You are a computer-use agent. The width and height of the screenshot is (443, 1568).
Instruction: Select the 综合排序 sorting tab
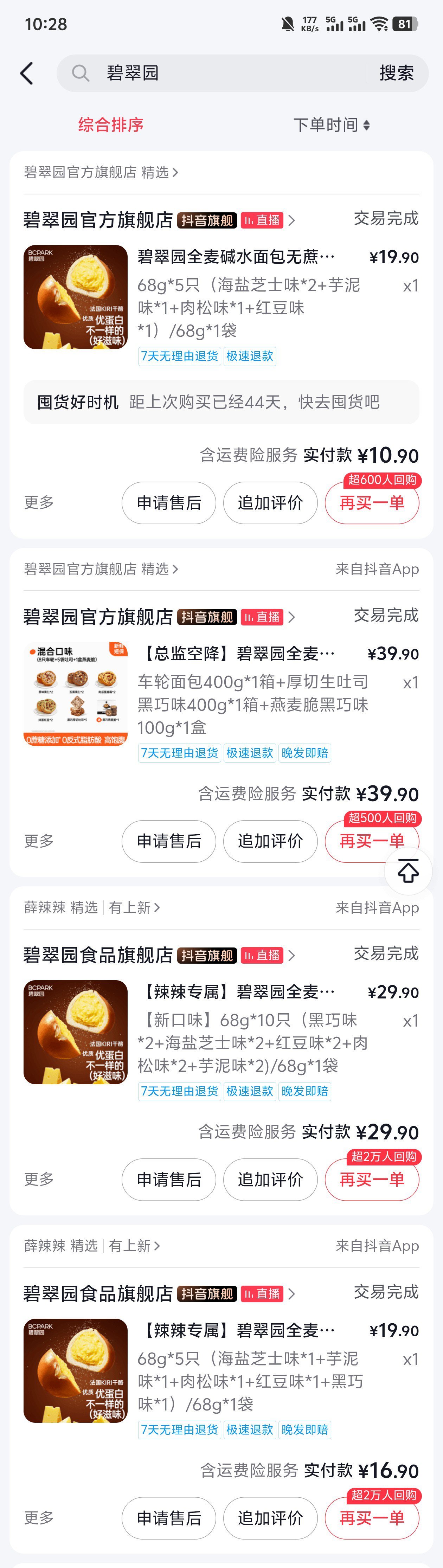coord(111,125)
